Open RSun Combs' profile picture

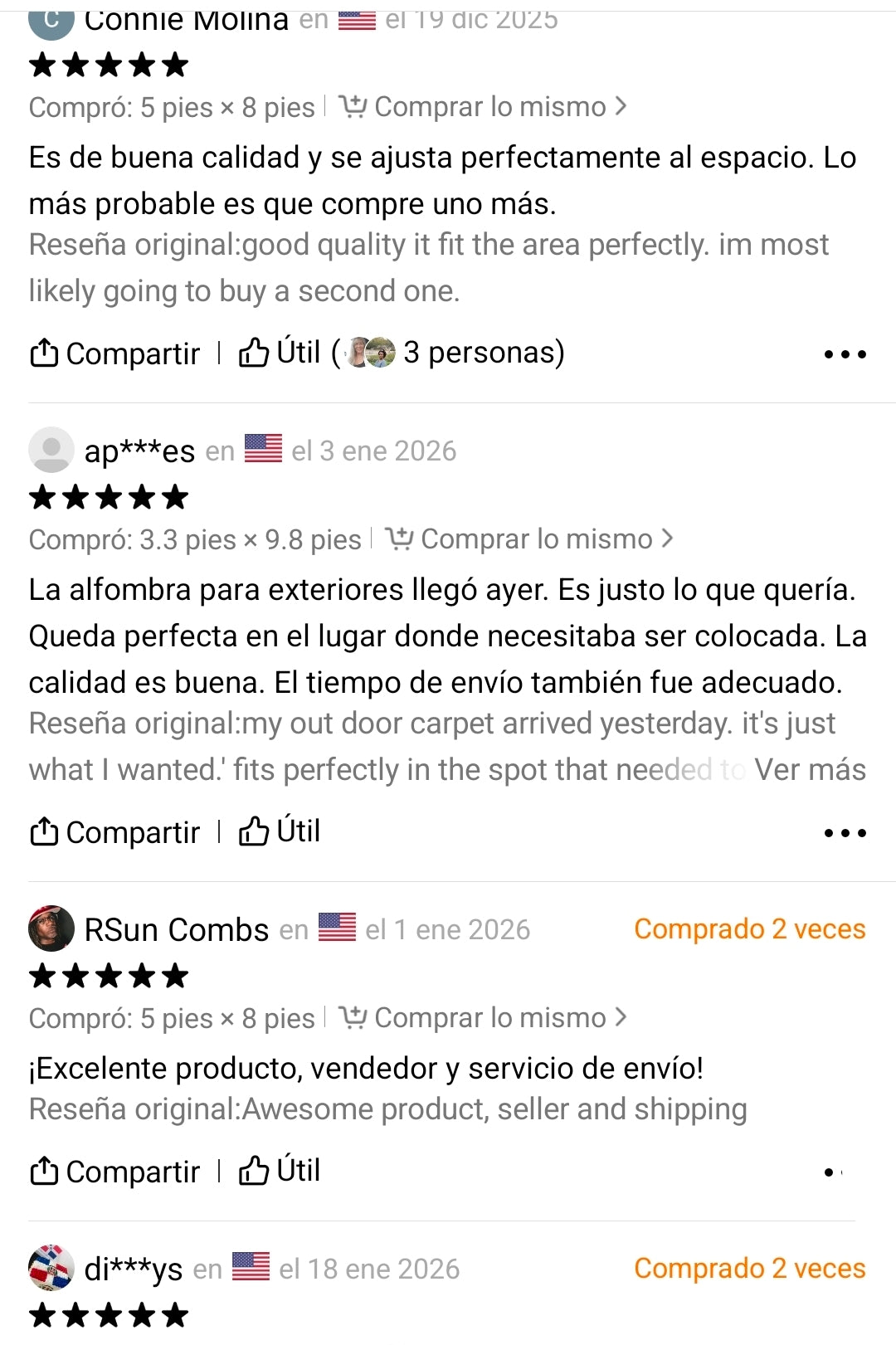[x=51, y=928]
